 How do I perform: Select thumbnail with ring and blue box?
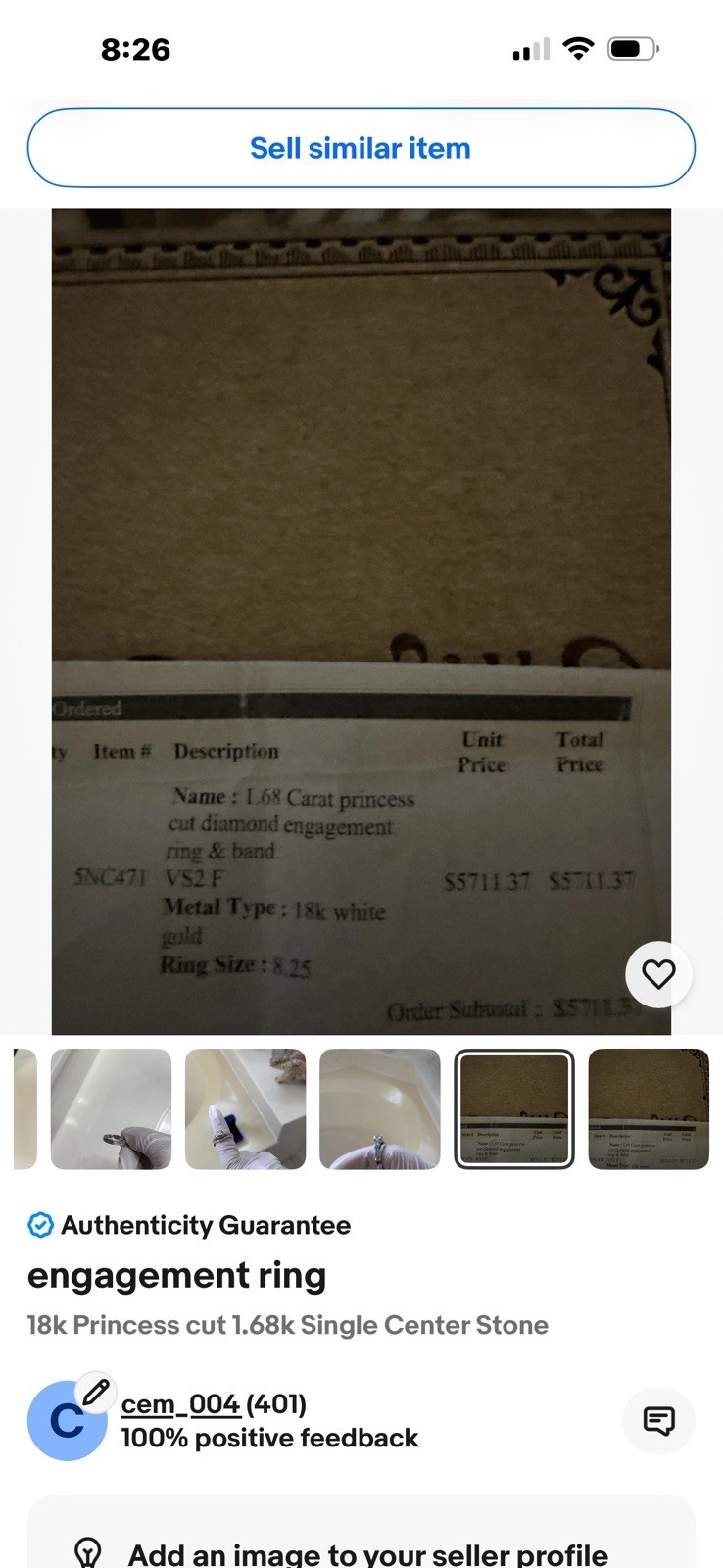pyautogui.click(x=245, y=1108)
